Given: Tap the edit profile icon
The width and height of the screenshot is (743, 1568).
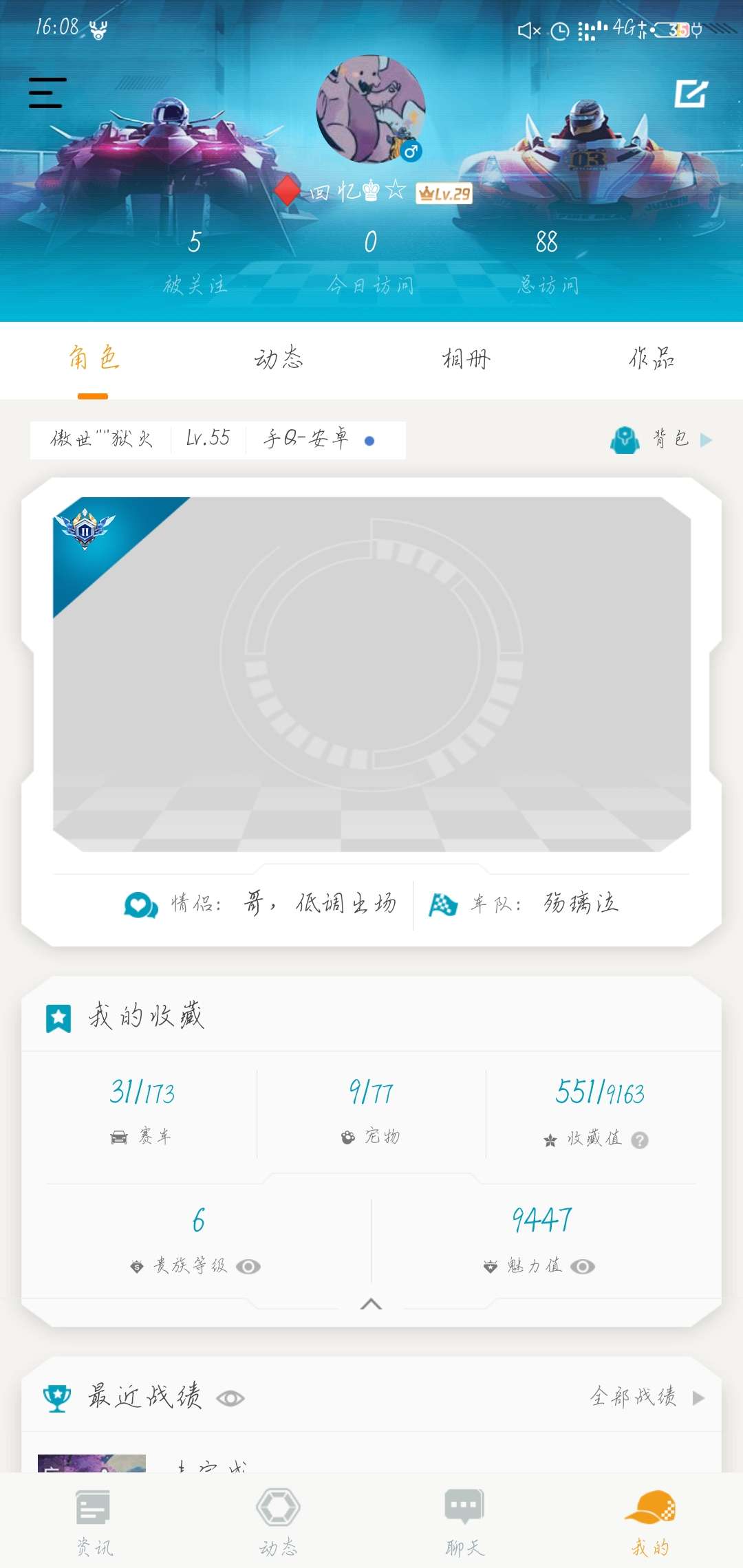Looking at the screenshot, I should tap(691, 94).
